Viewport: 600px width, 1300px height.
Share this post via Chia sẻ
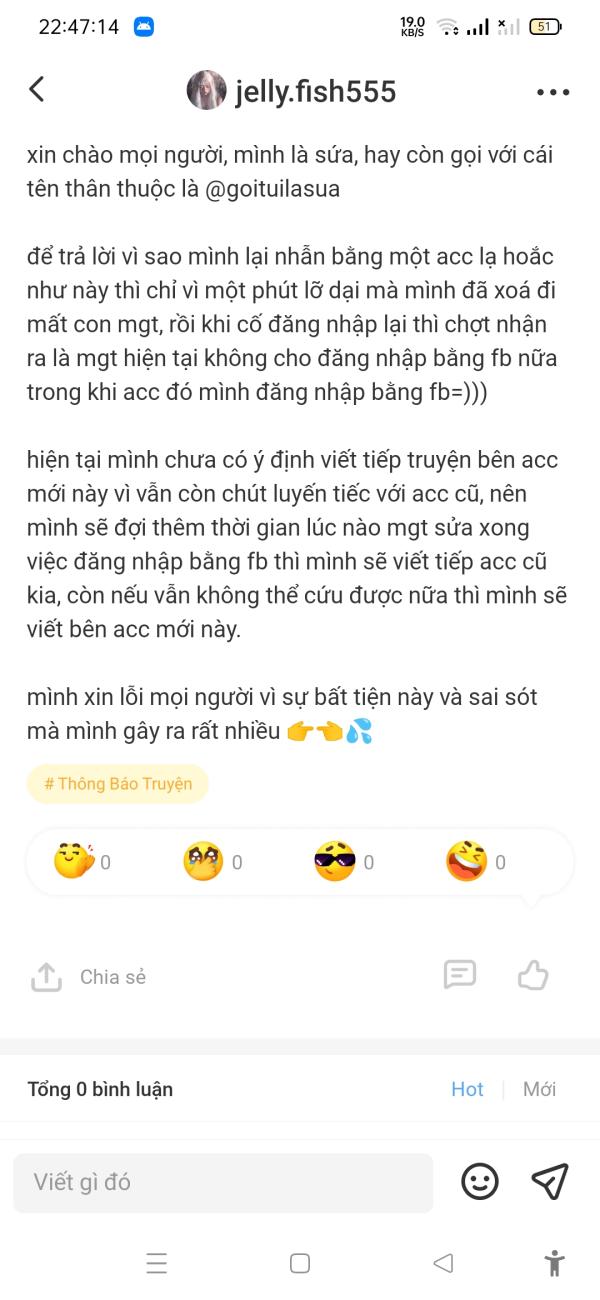(x=89, y=977)
